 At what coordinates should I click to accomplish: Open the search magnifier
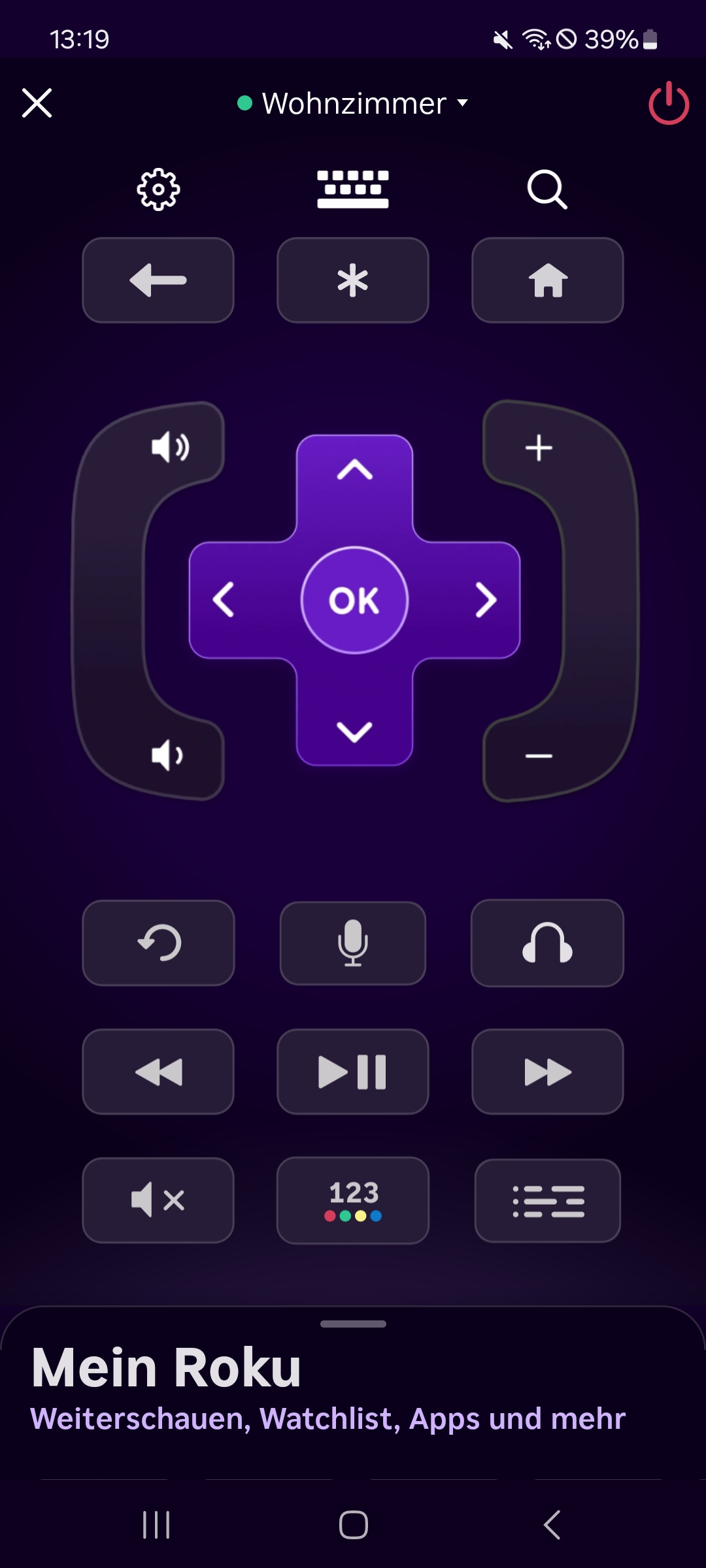(x=547, y=189)
